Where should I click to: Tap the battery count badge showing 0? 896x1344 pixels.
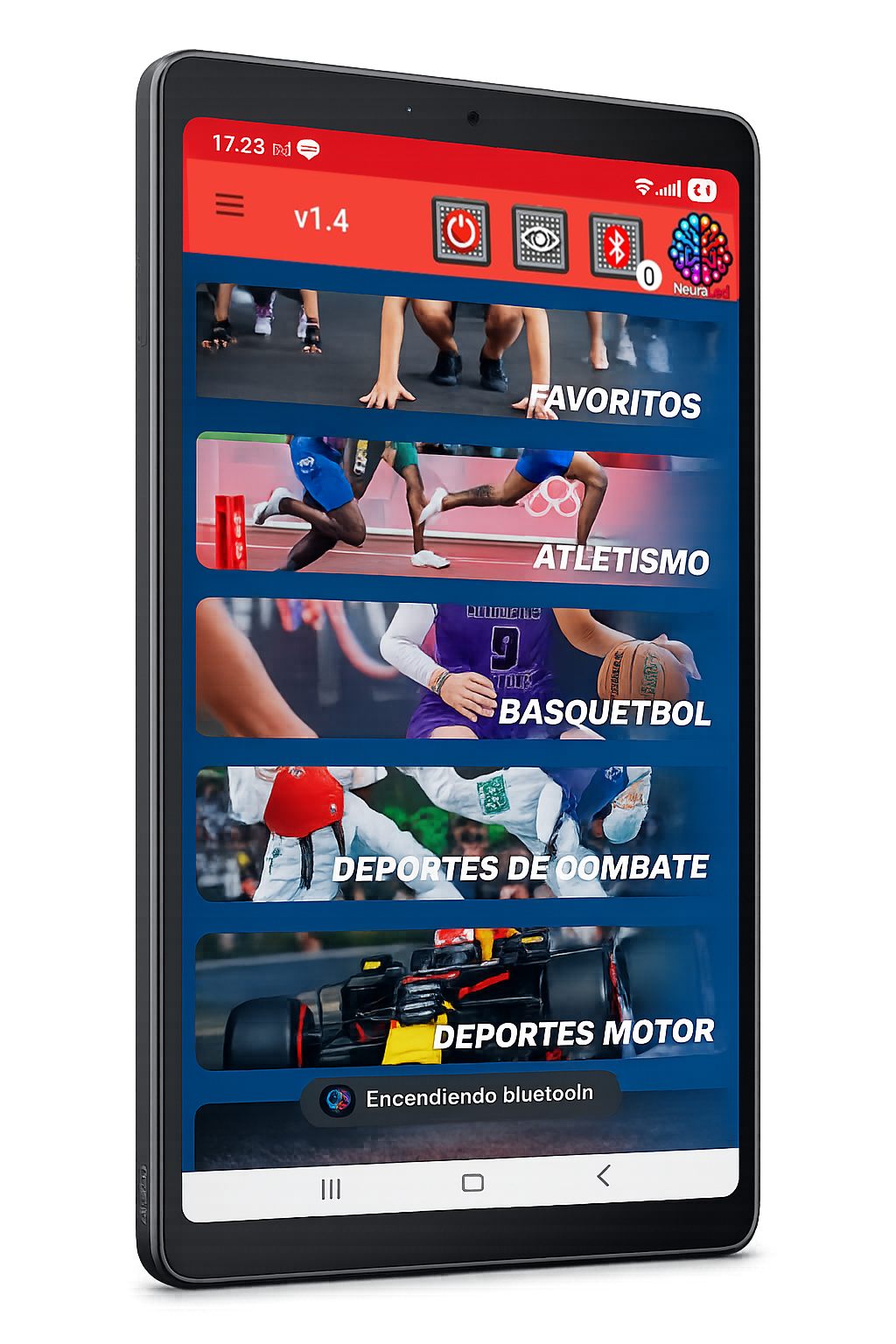648,274
